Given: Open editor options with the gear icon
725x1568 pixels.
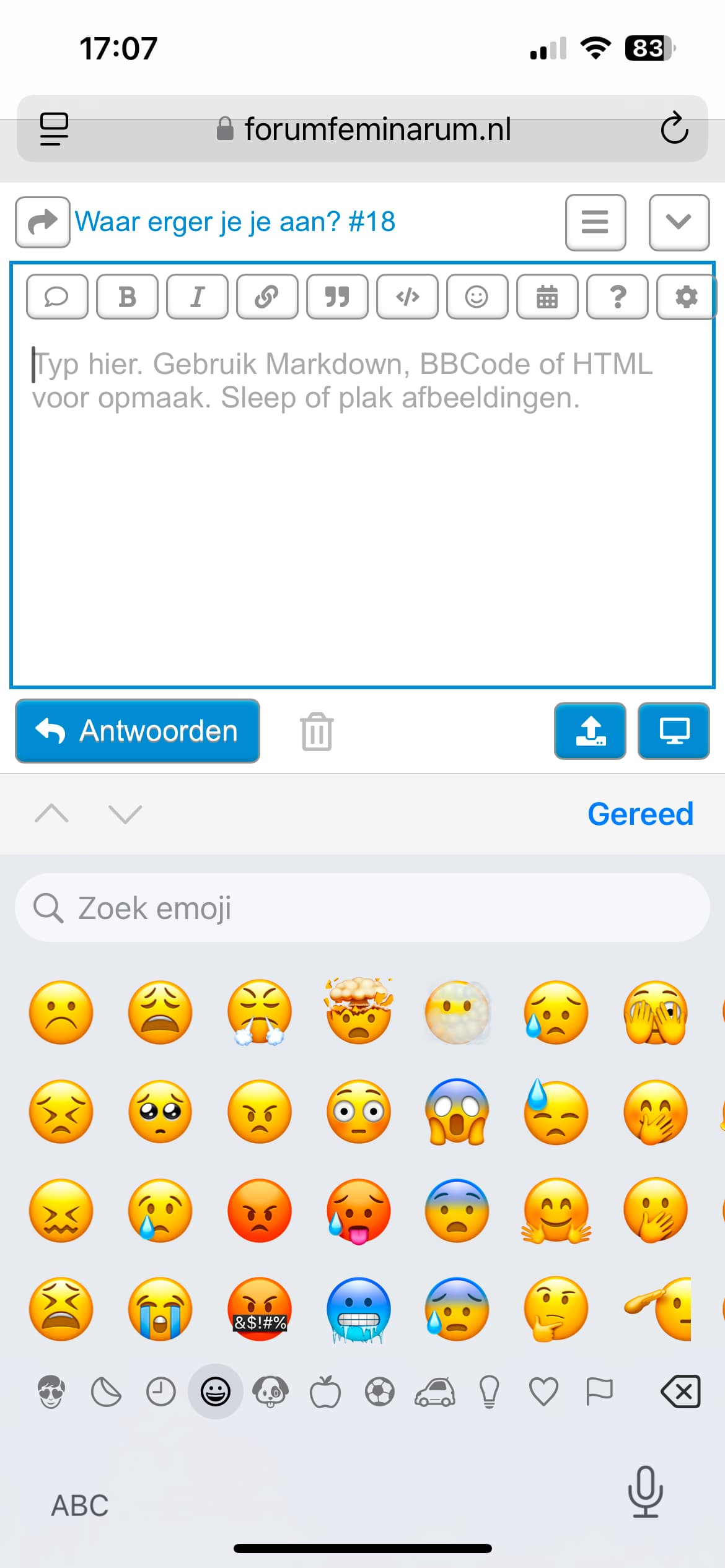Looking at the screenshot, I should 685,297.
